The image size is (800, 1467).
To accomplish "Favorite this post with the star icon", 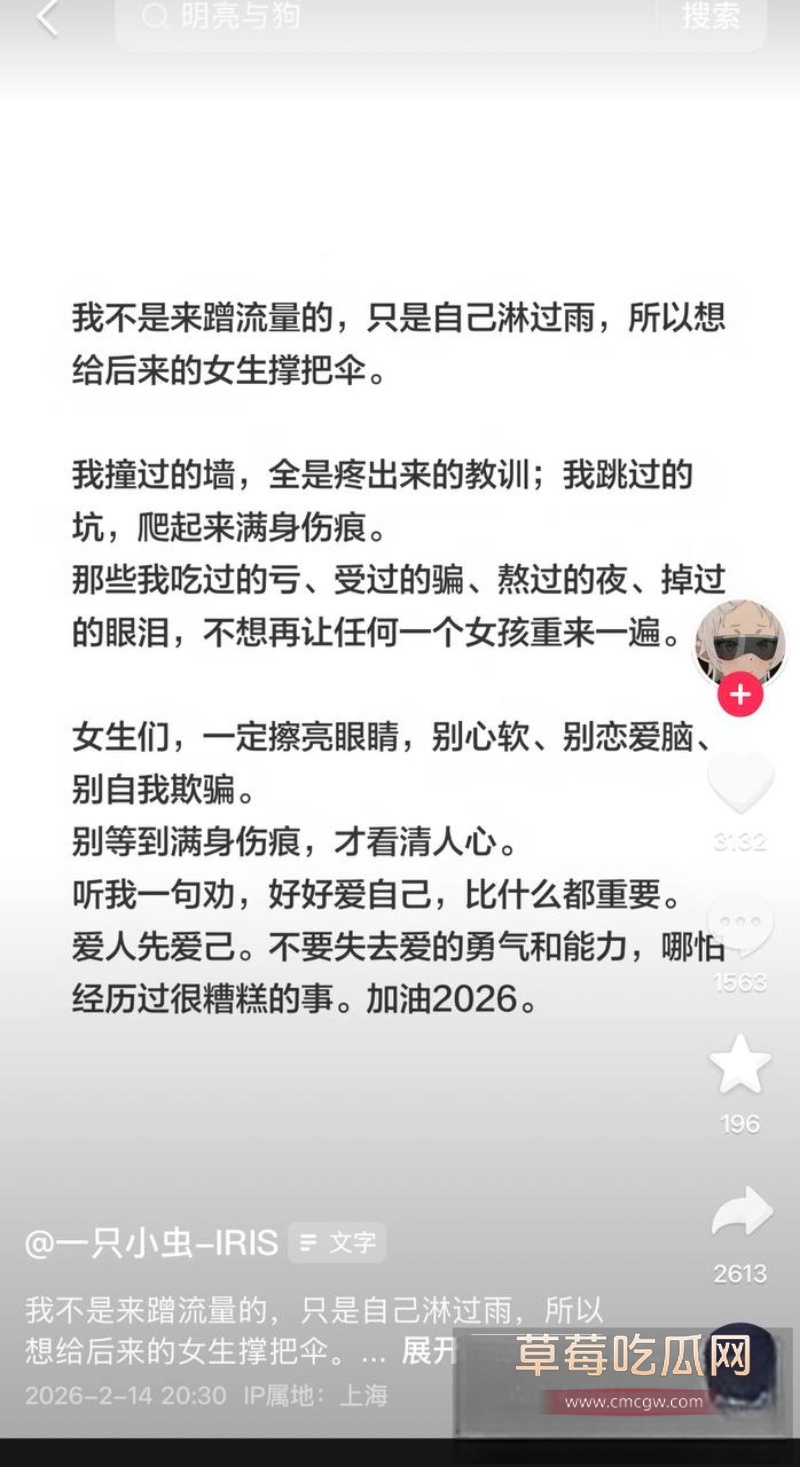I will pos(740,1065).
